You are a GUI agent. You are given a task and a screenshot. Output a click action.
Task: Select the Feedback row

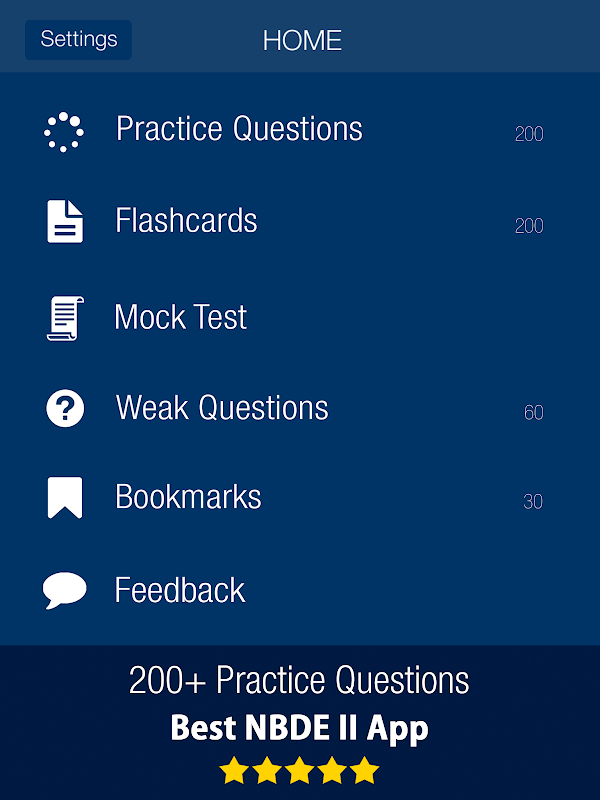[x=180, y=590]
